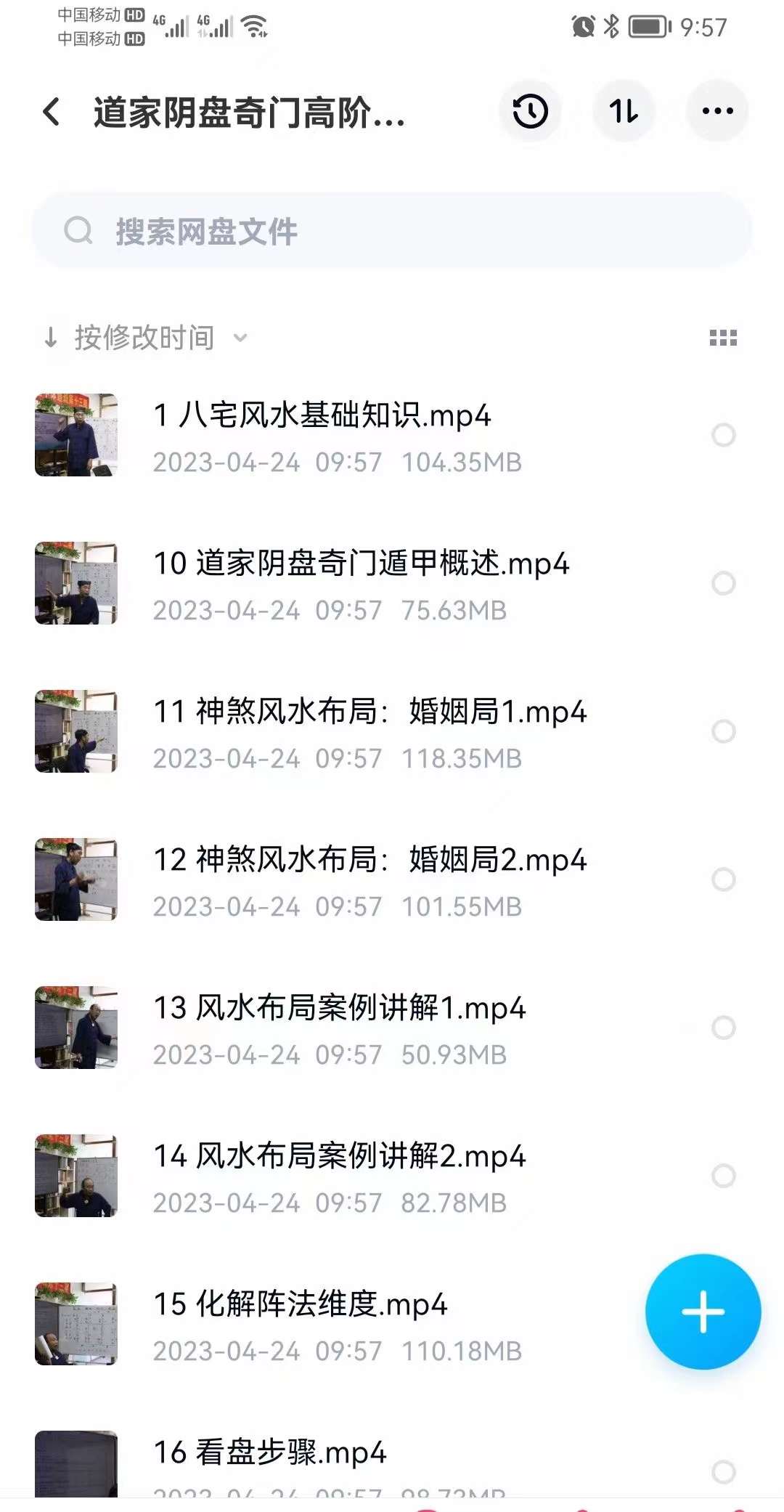784x1512 pixels.
Task: Open 11 神煞风水布局：婚姻局1.mp4
Action: (x=369, y=712)
